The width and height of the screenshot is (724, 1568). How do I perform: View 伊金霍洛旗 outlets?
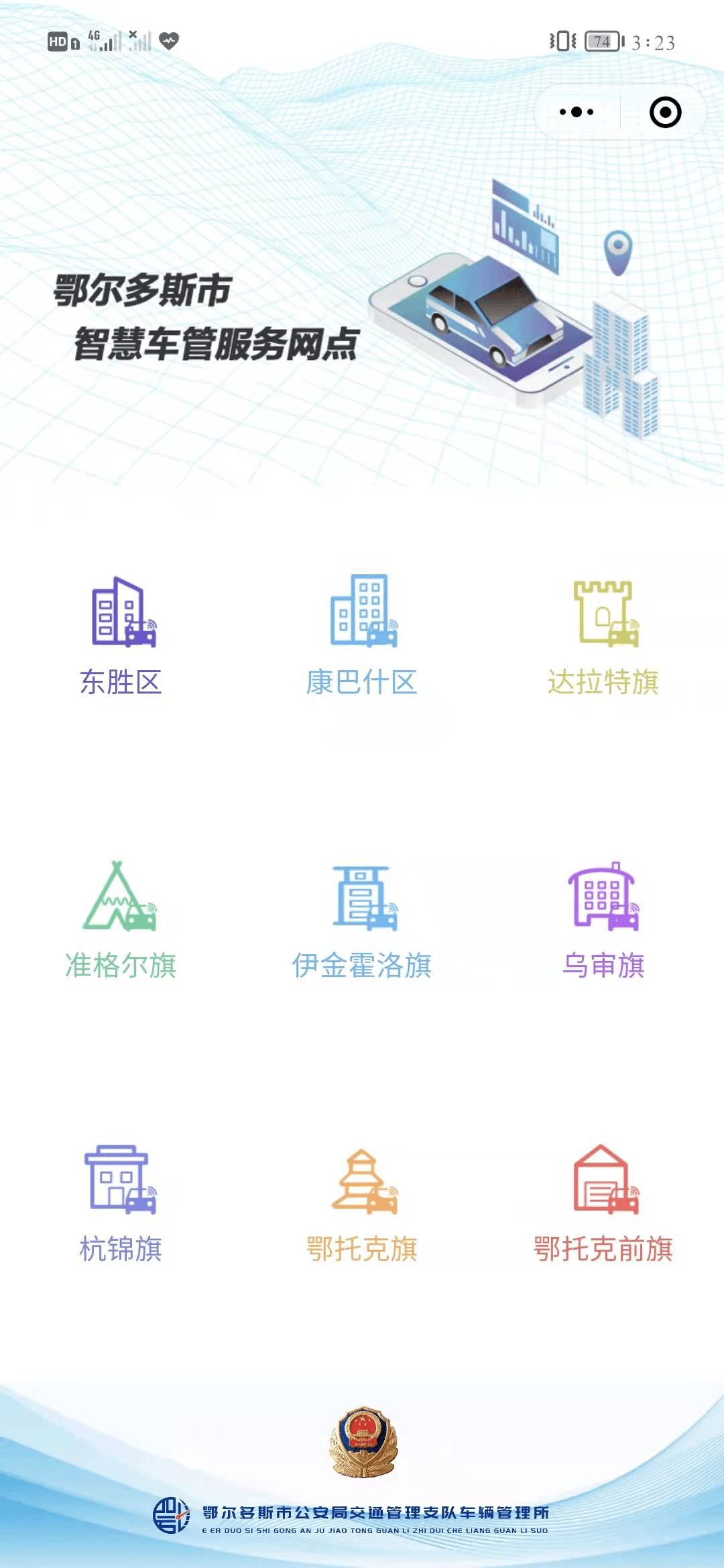tap(362, 920)
